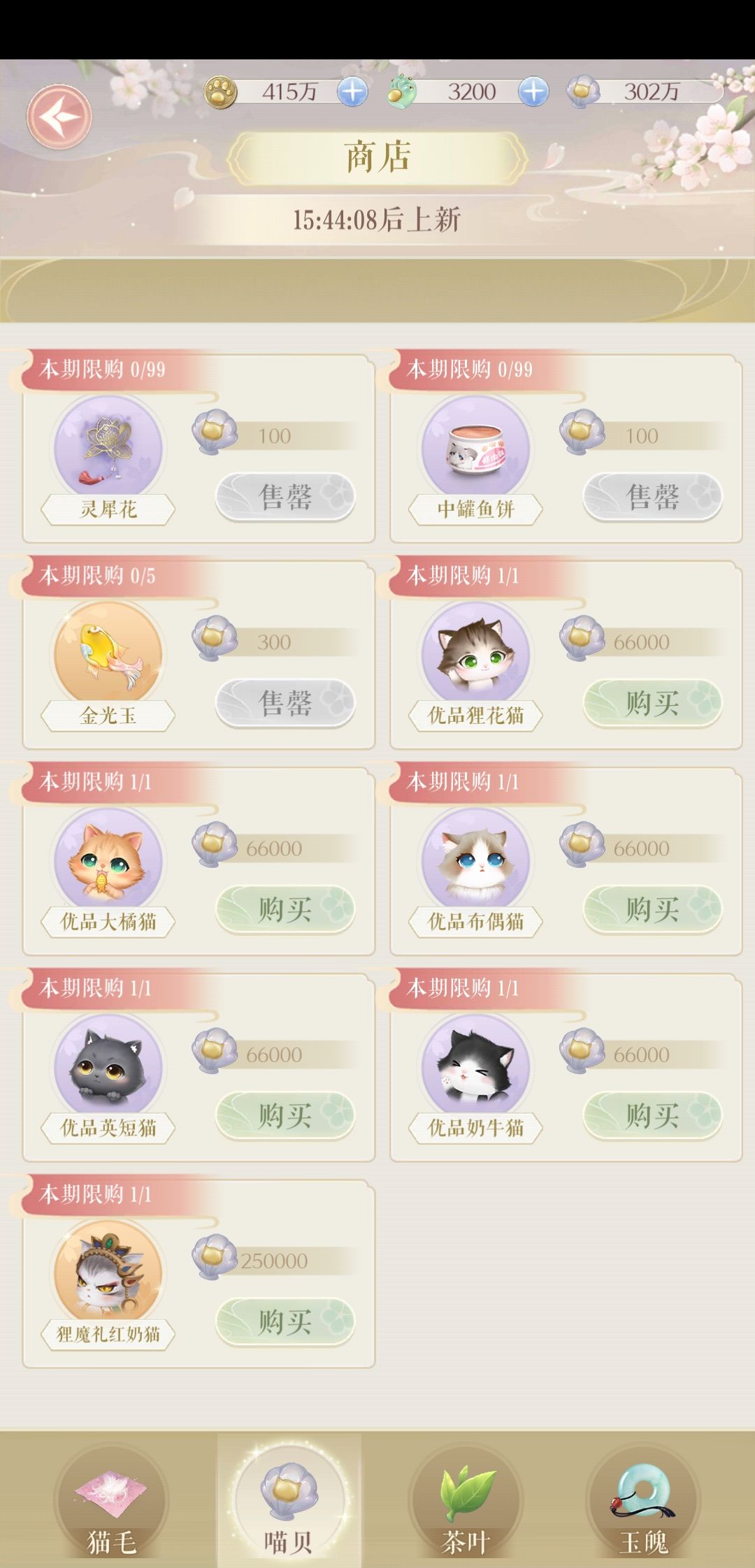Viewport: 755px width, 1568px height.
Task: Tap the 优品狸花猫 cat portrait icon
Action: pyautogui.click(x=475, y=653)
